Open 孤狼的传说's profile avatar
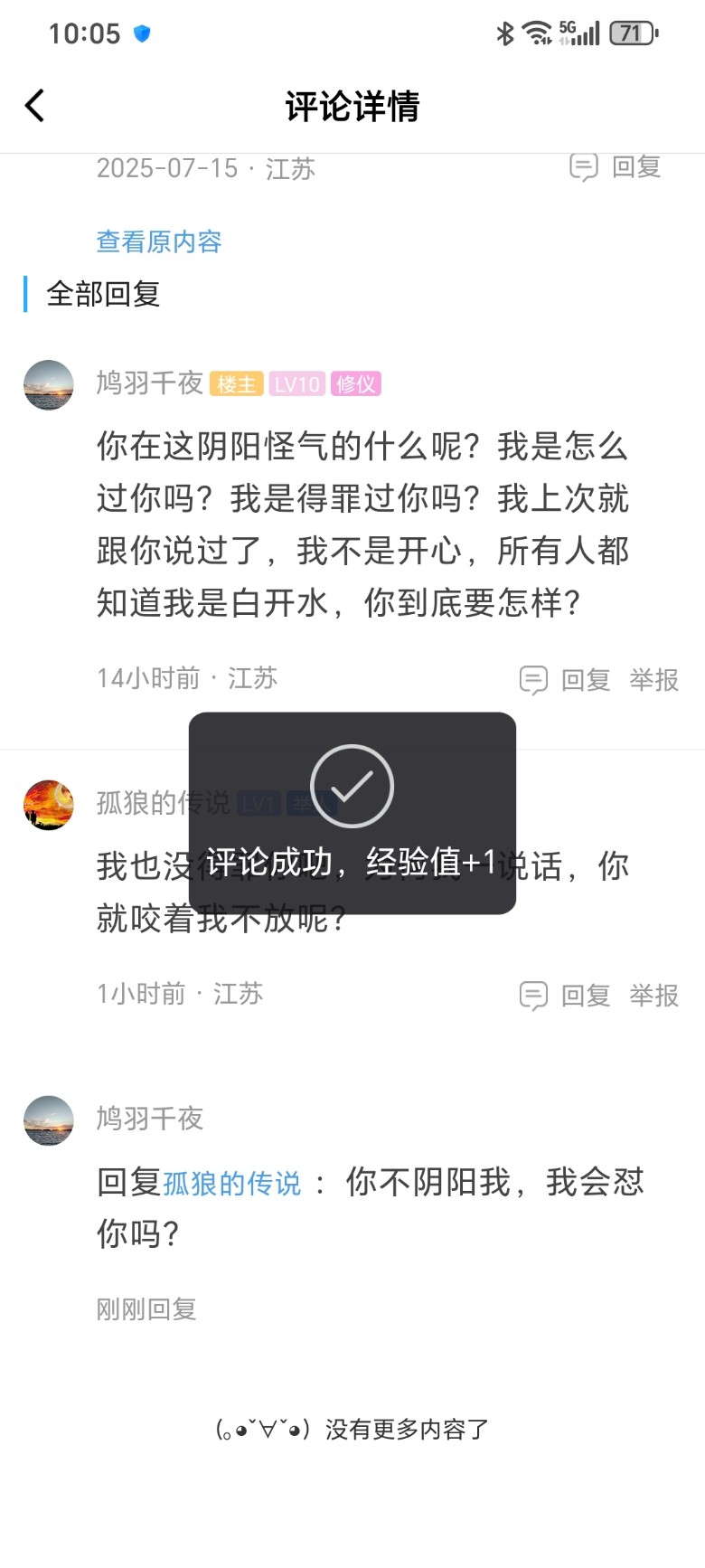This screenshot has height=1568, width=705. pyautogui.click(x=49, y=805)
